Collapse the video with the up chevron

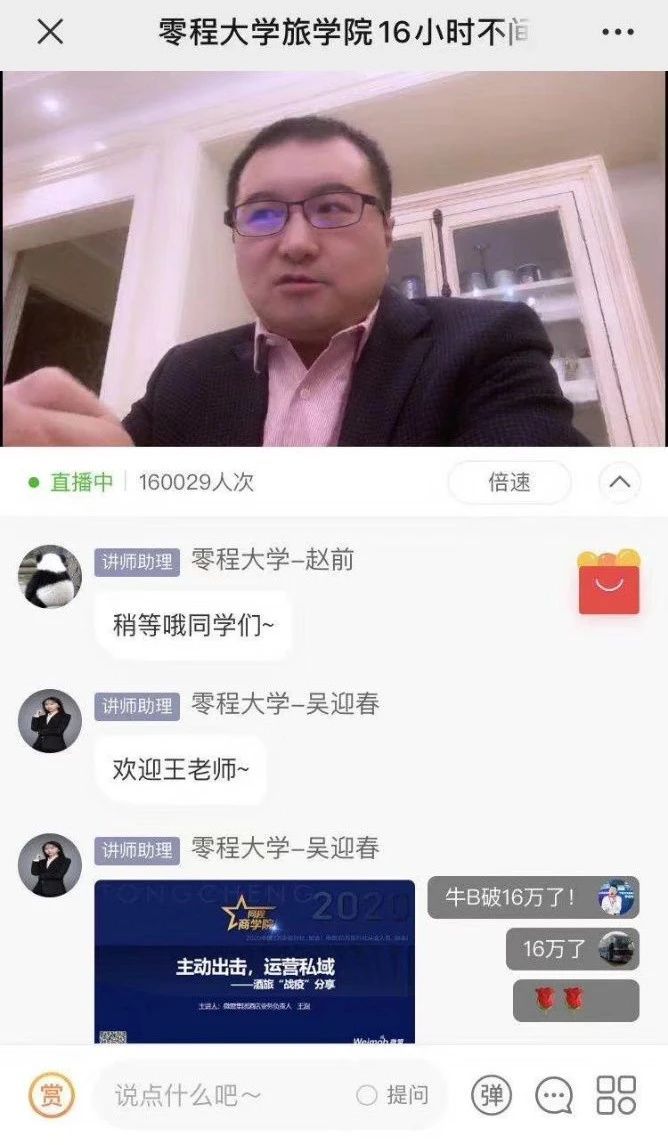619,483
